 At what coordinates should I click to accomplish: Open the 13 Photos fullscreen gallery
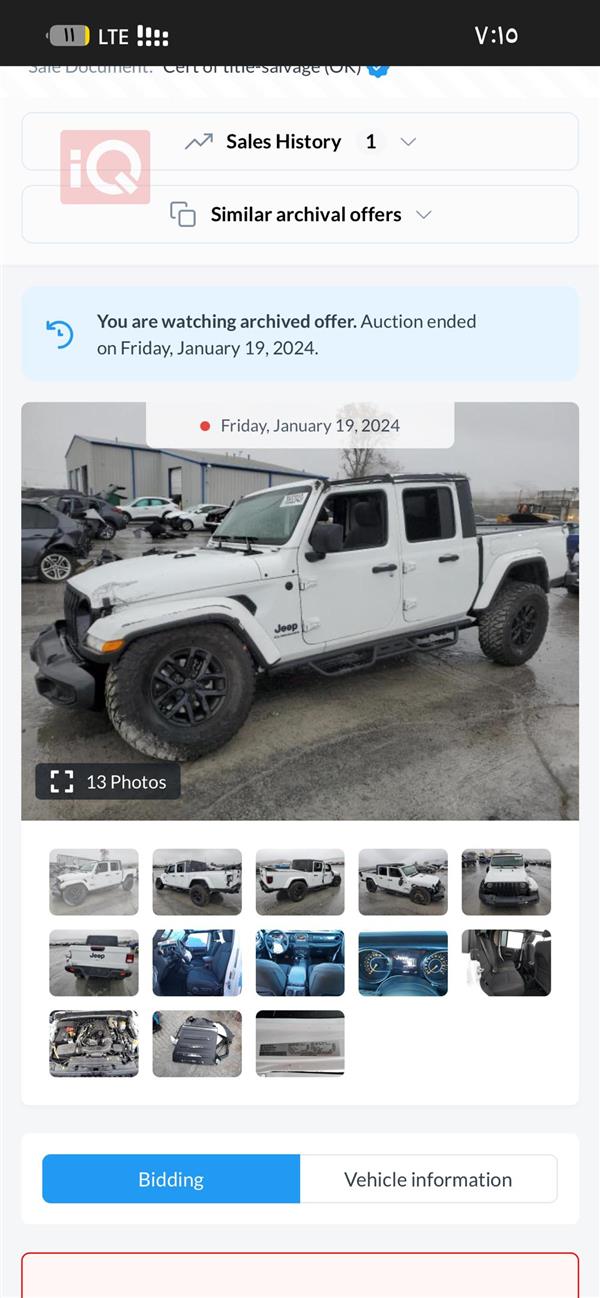108,782
